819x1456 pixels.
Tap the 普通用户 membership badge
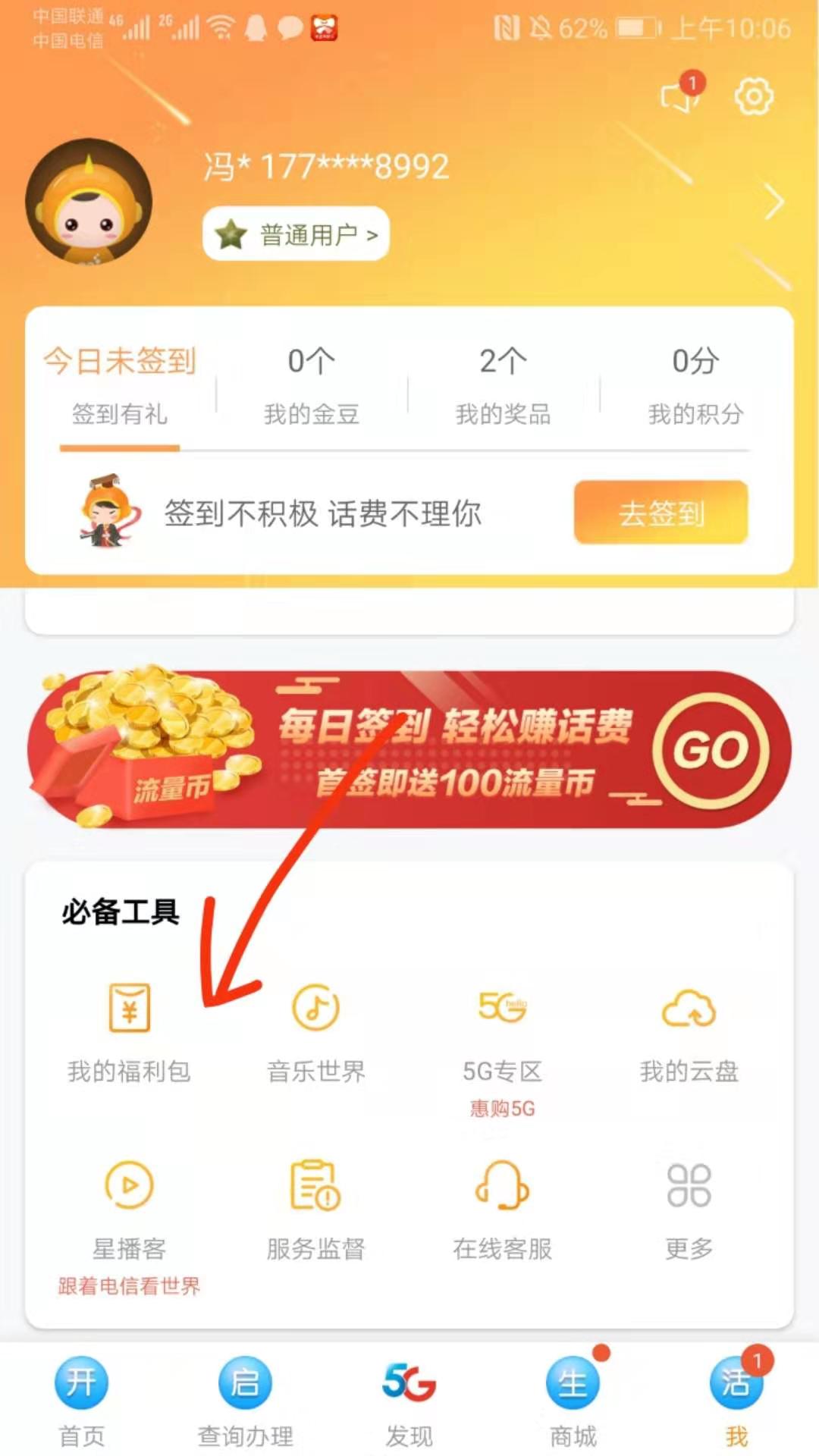click(x=296, y=234)
